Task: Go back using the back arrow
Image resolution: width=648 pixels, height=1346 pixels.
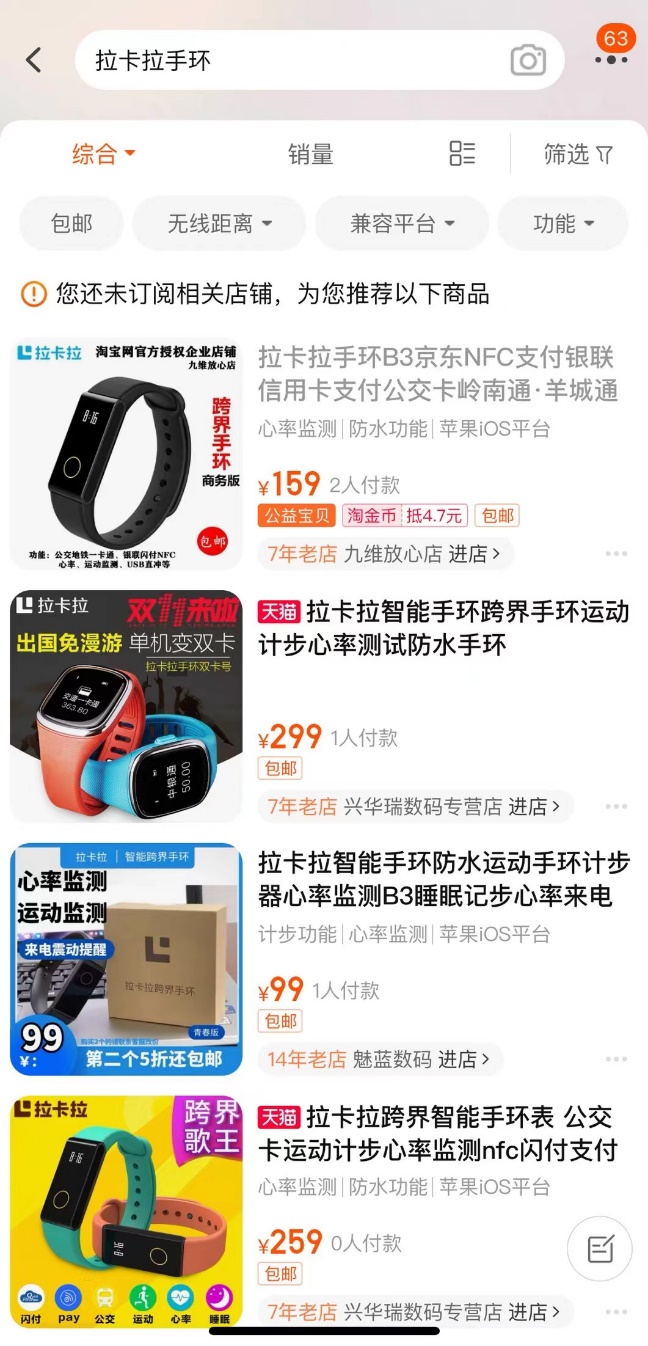Action: coord(34,61)
